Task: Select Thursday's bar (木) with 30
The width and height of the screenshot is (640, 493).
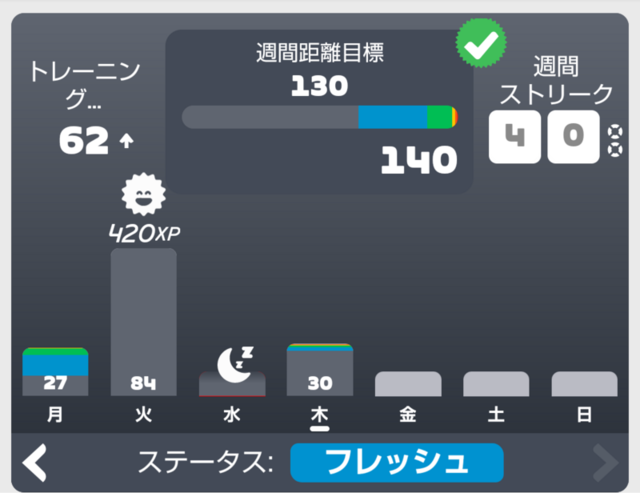Action: pos(320,370)
